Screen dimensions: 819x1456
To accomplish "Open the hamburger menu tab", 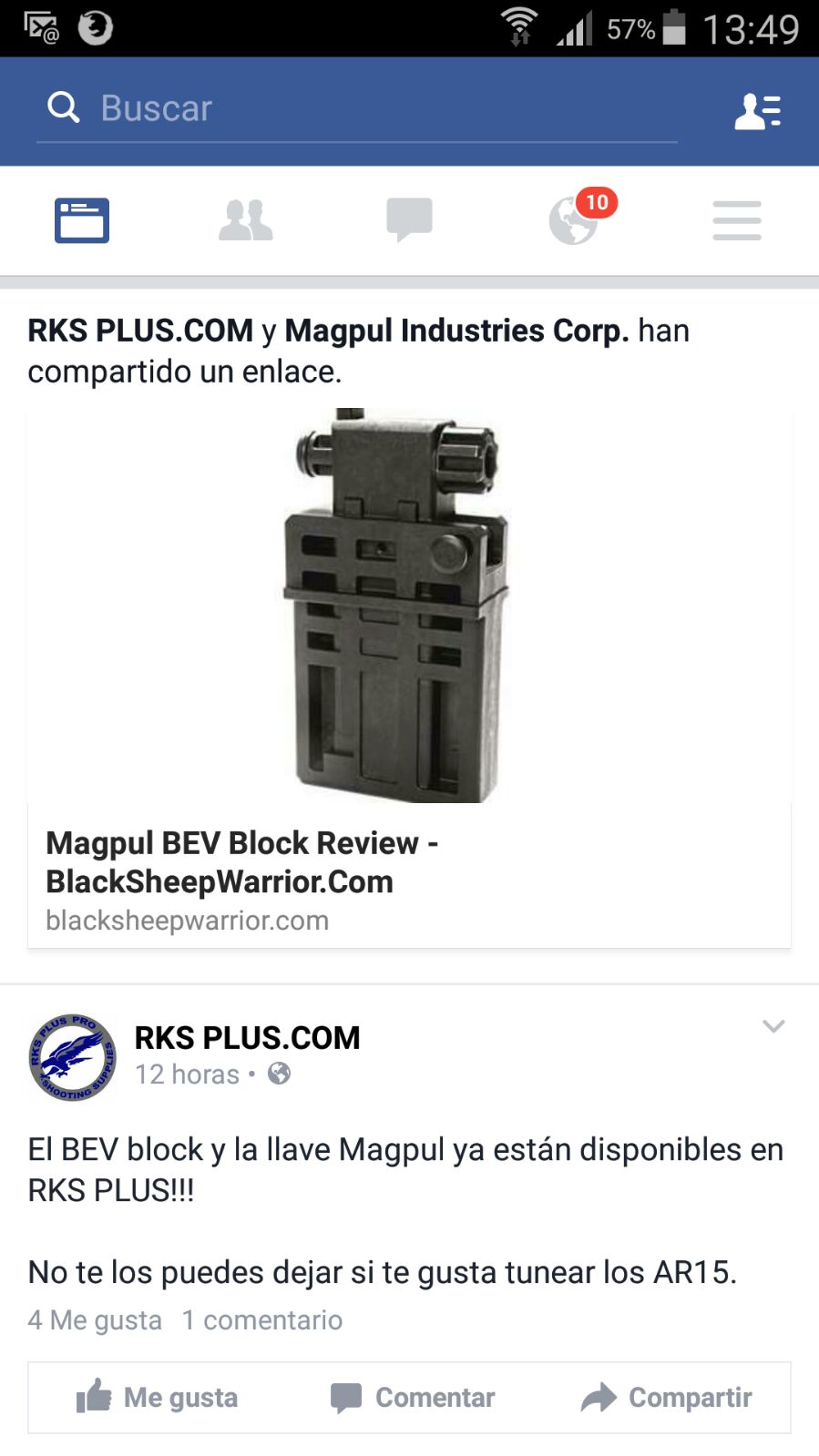I will (736, 220).
